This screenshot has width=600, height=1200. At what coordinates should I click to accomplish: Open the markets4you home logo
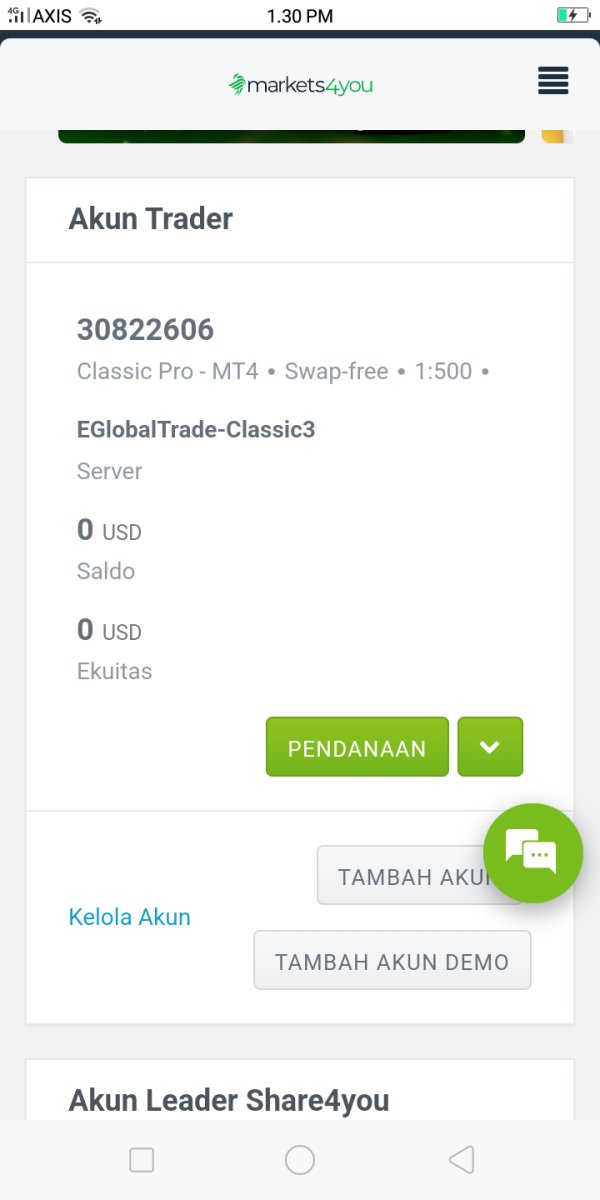[300, 85]
